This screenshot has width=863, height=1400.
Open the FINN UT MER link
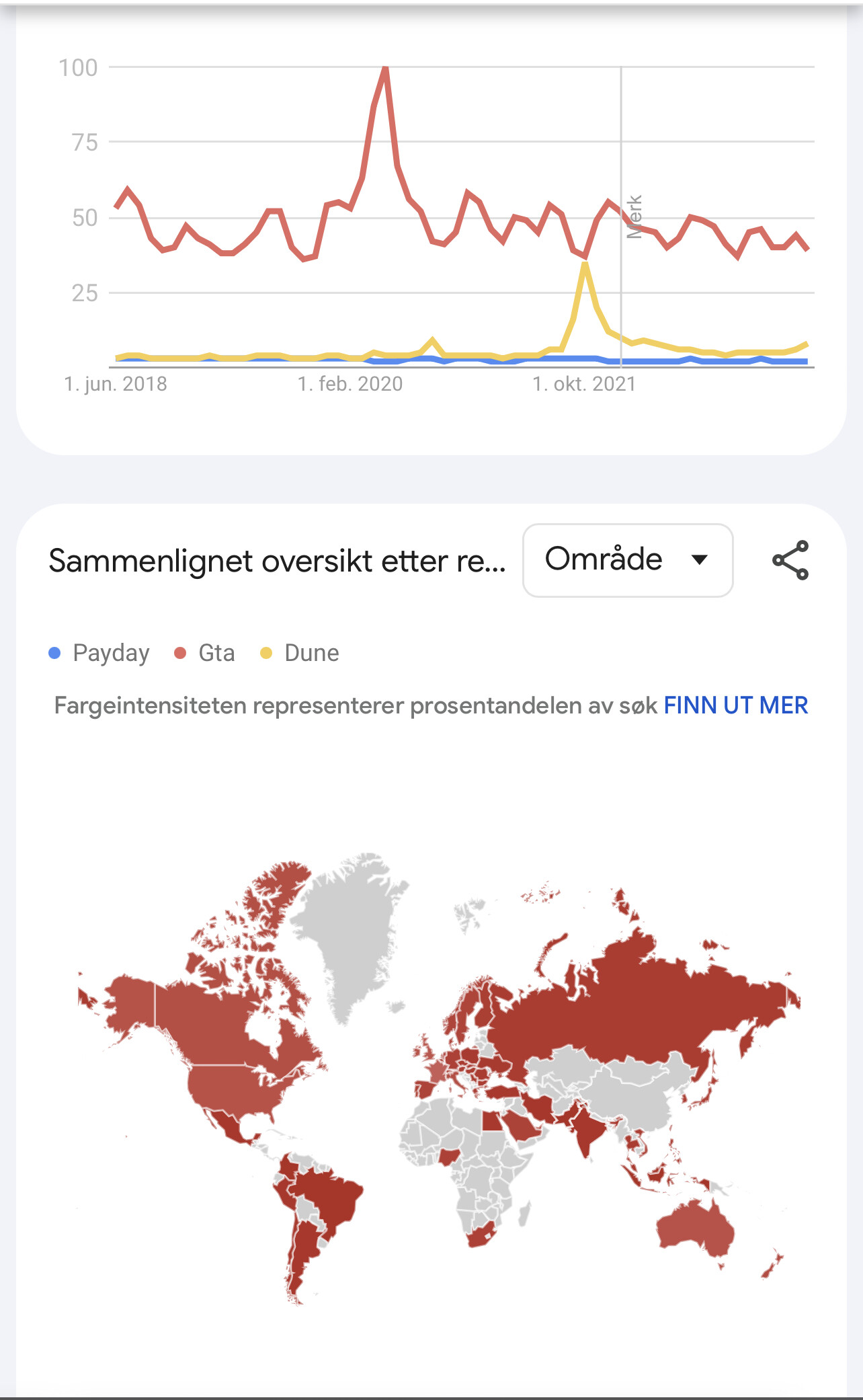point(735,705)
